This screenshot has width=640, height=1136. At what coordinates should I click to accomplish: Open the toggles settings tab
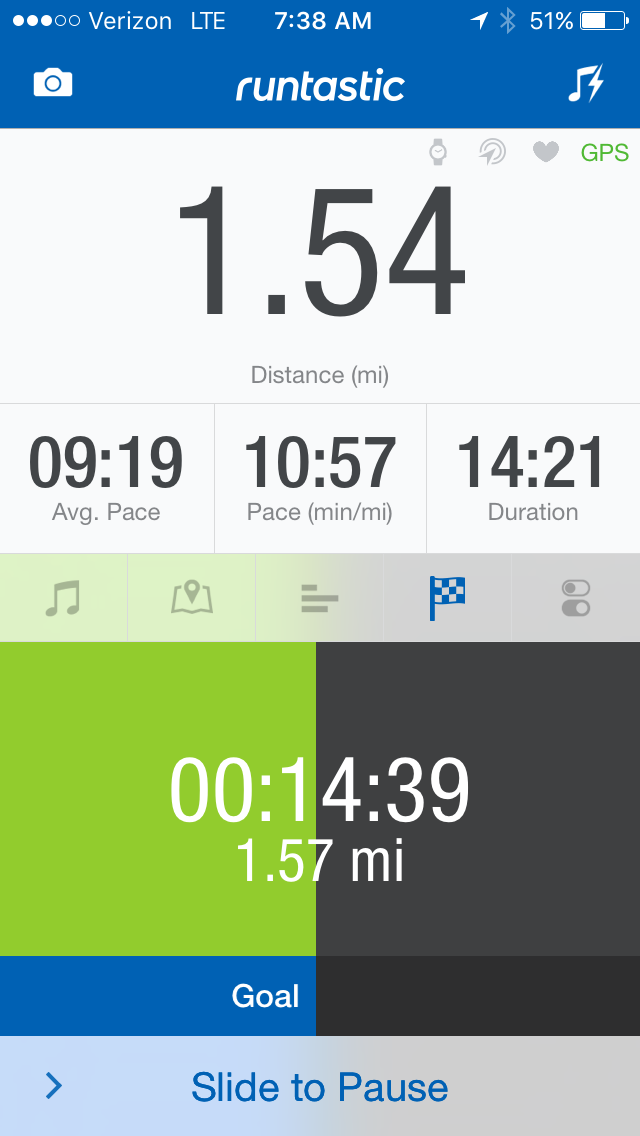[x=576, y=598]
